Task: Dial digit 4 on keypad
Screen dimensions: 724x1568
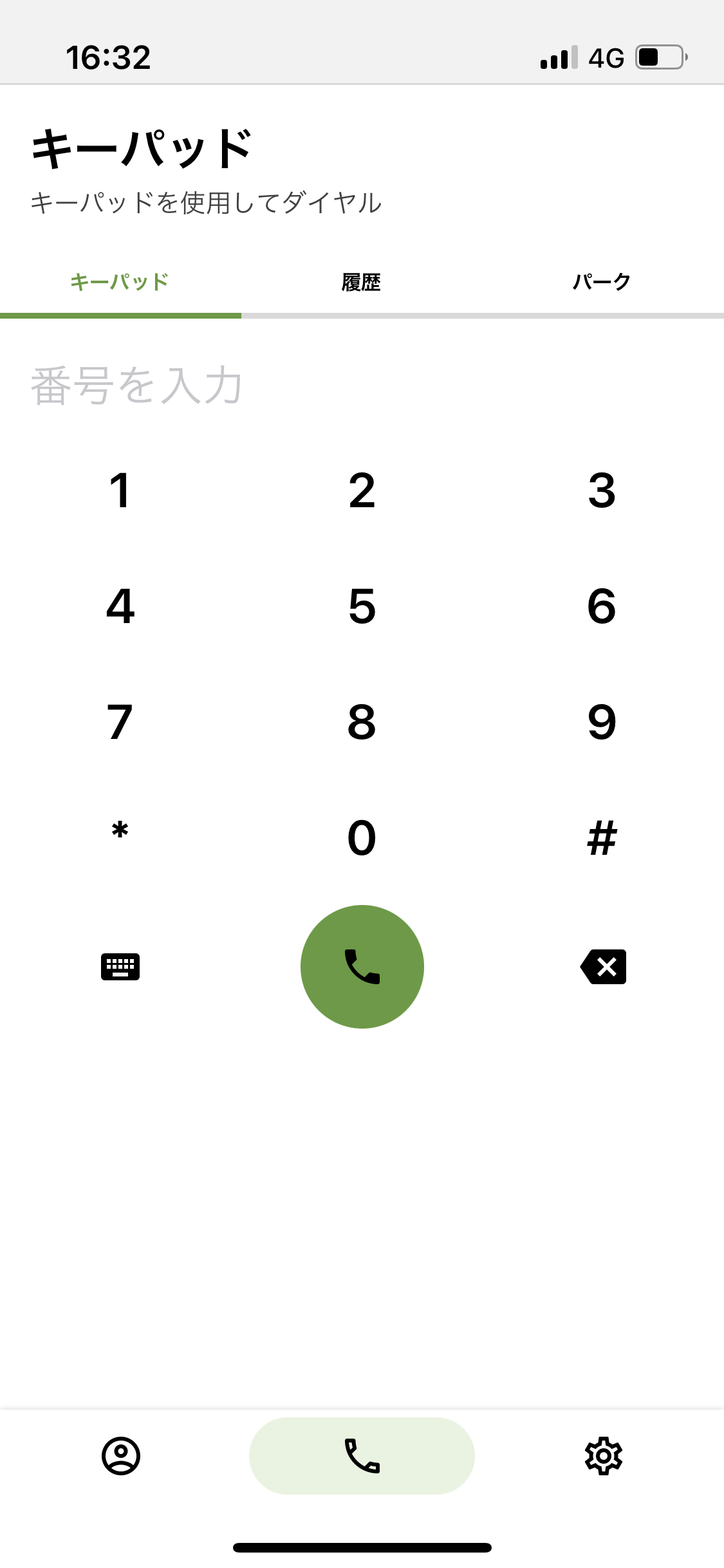Action: 120,606
